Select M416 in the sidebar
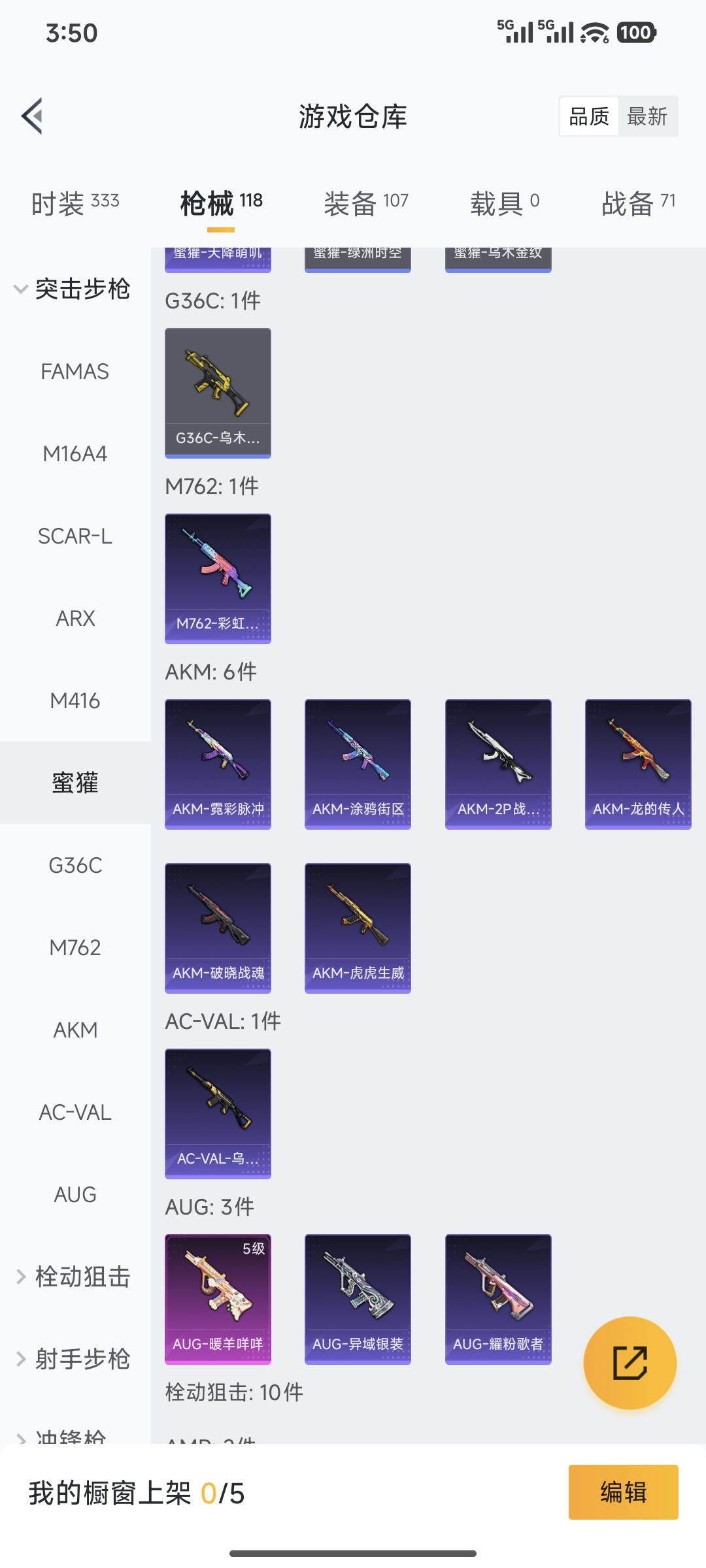The width and height of the screenshot is (706, 1568). 75,701
